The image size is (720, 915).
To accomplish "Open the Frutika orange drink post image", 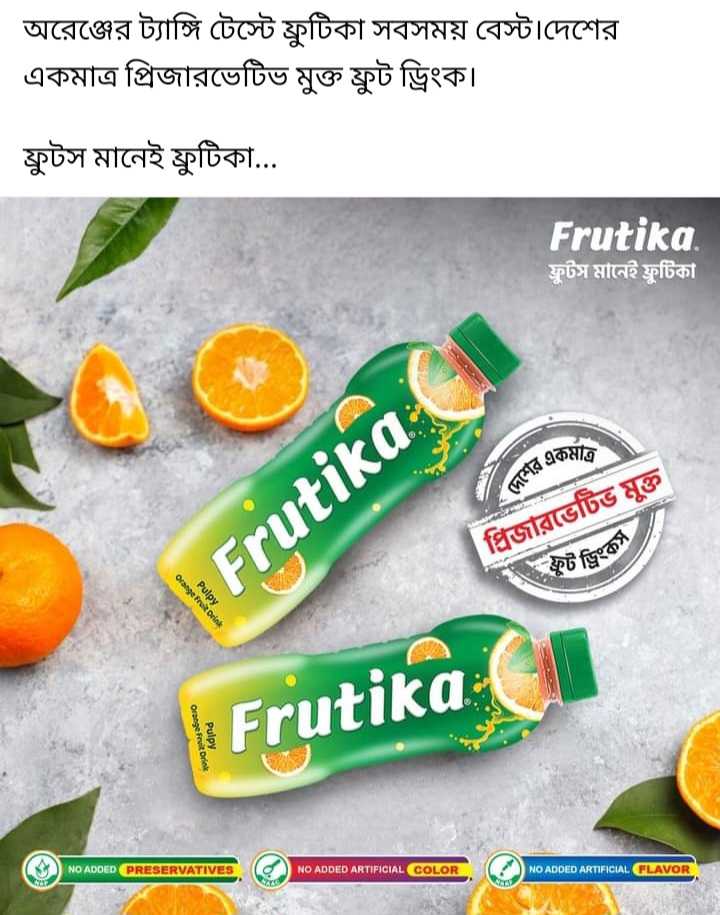I will (360, 555).
